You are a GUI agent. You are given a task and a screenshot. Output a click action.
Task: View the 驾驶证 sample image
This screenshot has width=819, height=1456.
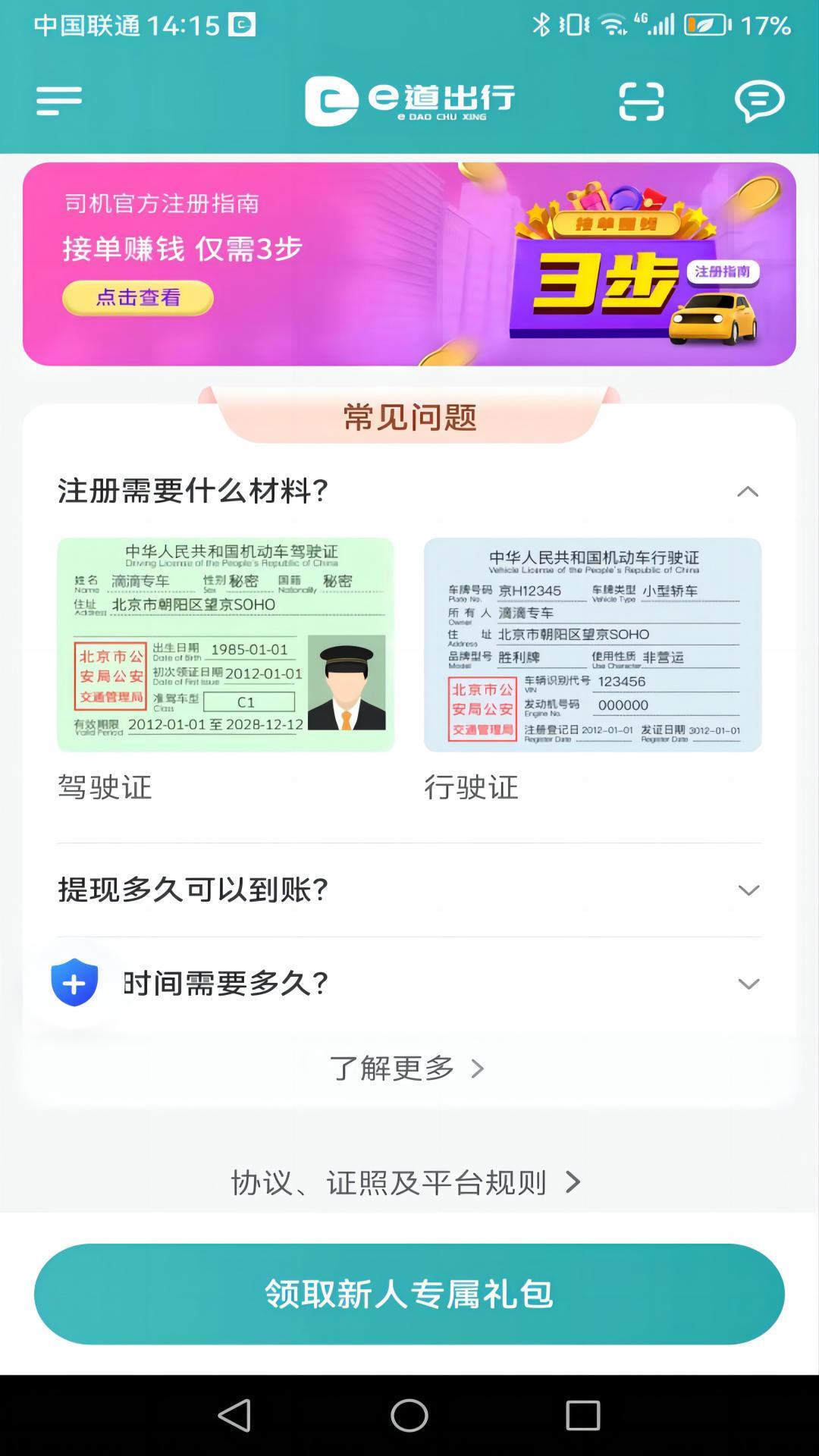pyautogui.click(x=225, y=645)
